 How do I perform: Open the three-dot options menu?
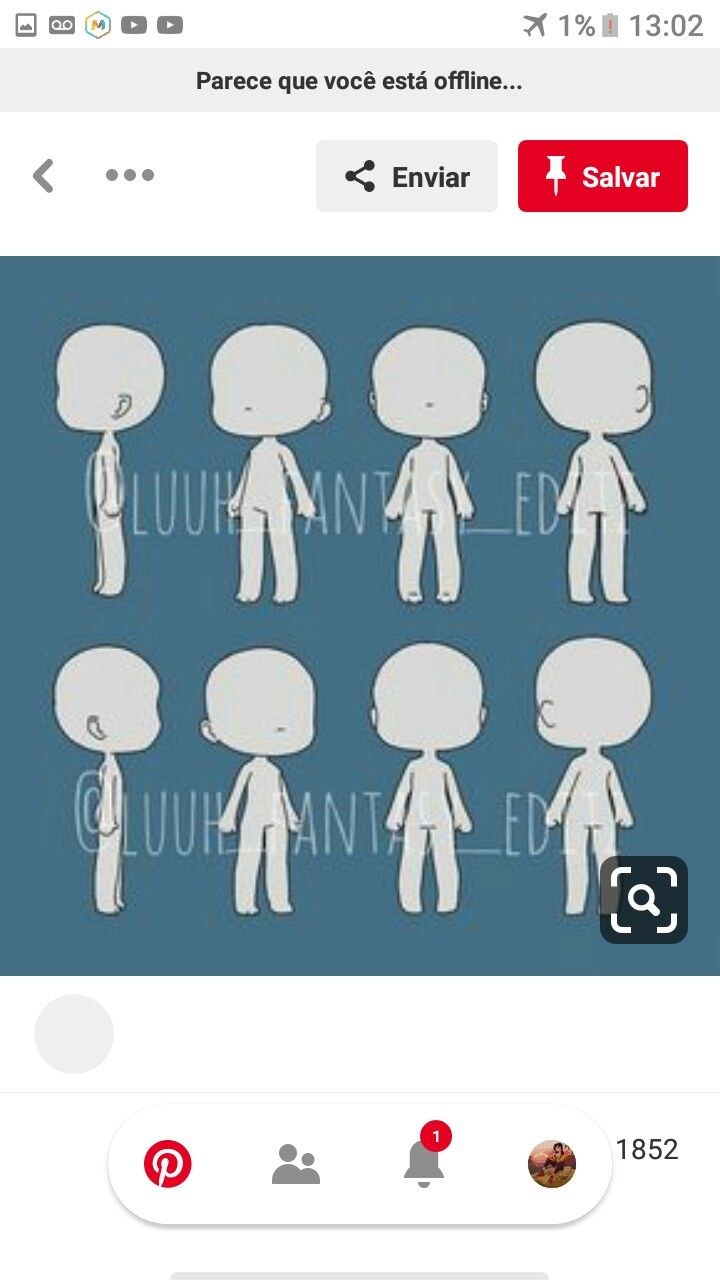(x=130, y=176)
